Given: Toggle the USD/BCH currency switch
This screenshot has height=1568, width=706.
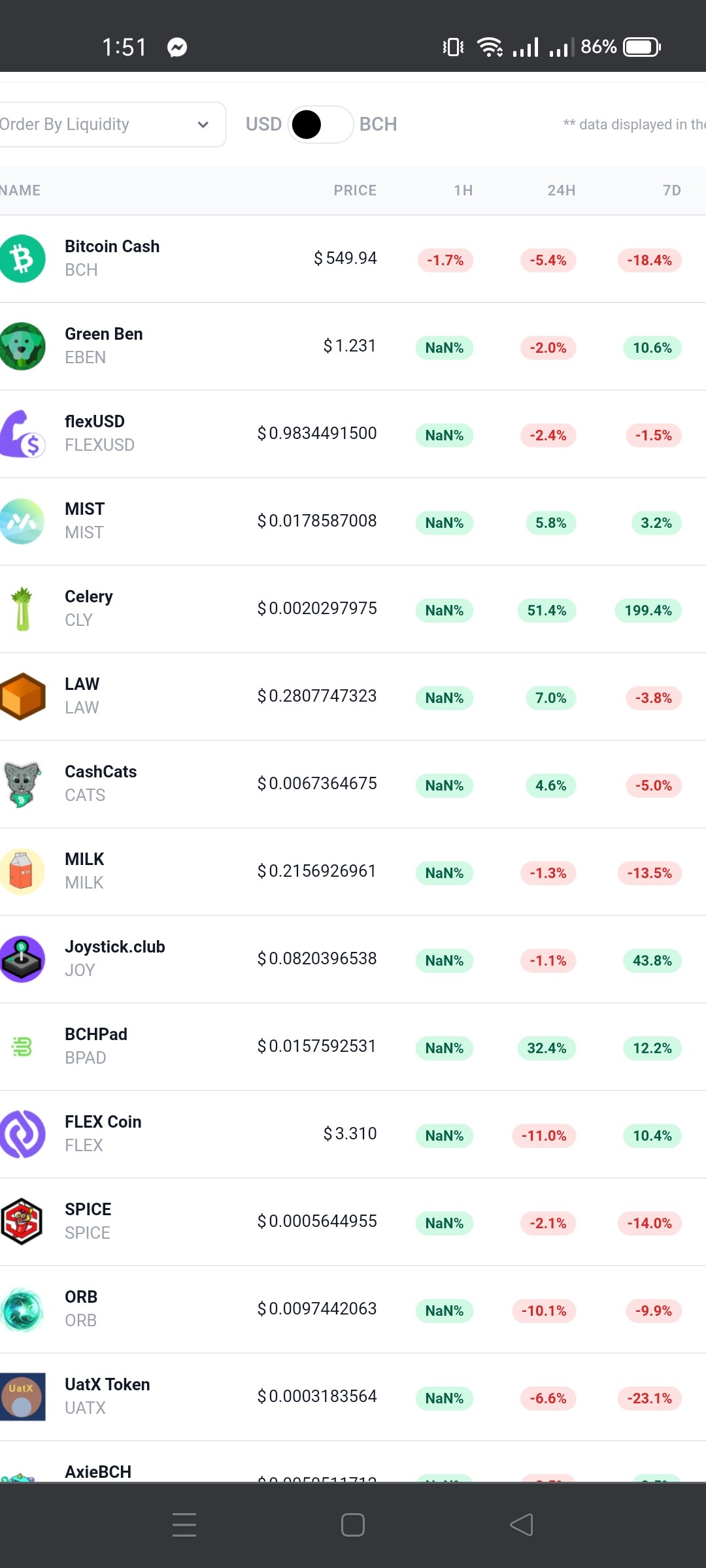Looking at the screenshot, I should 320,124.
